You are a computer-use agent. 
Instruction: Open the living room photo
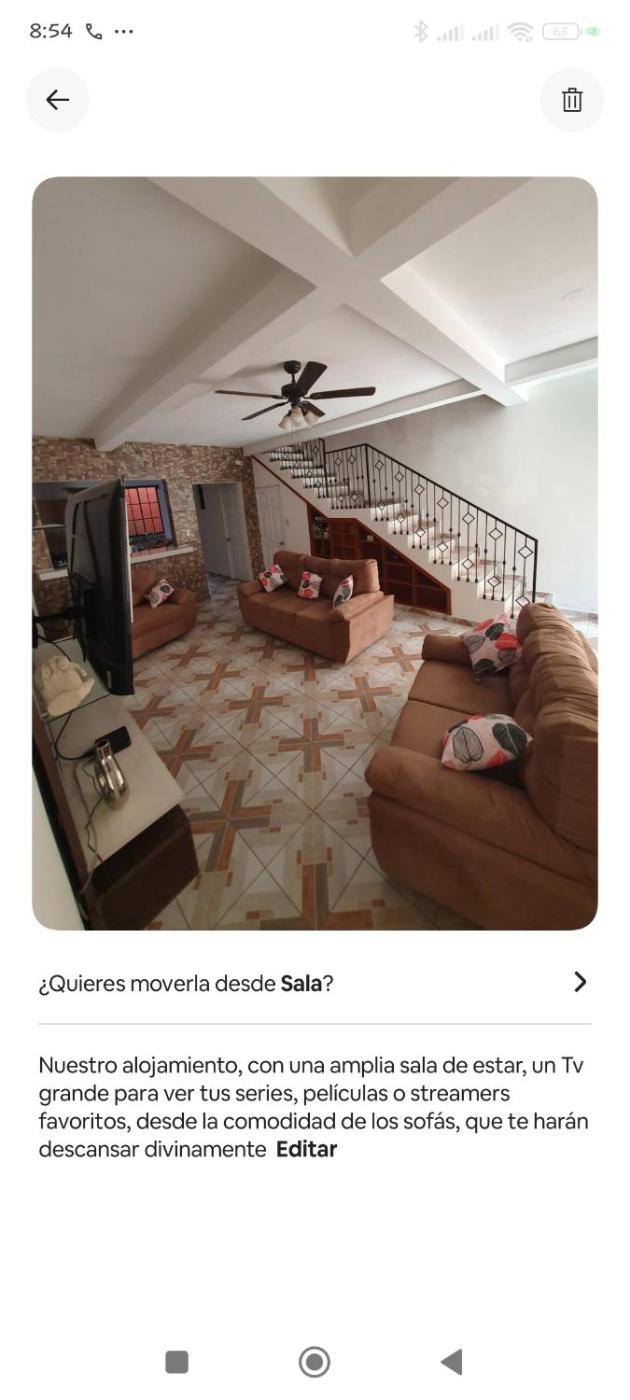point(314,553)
